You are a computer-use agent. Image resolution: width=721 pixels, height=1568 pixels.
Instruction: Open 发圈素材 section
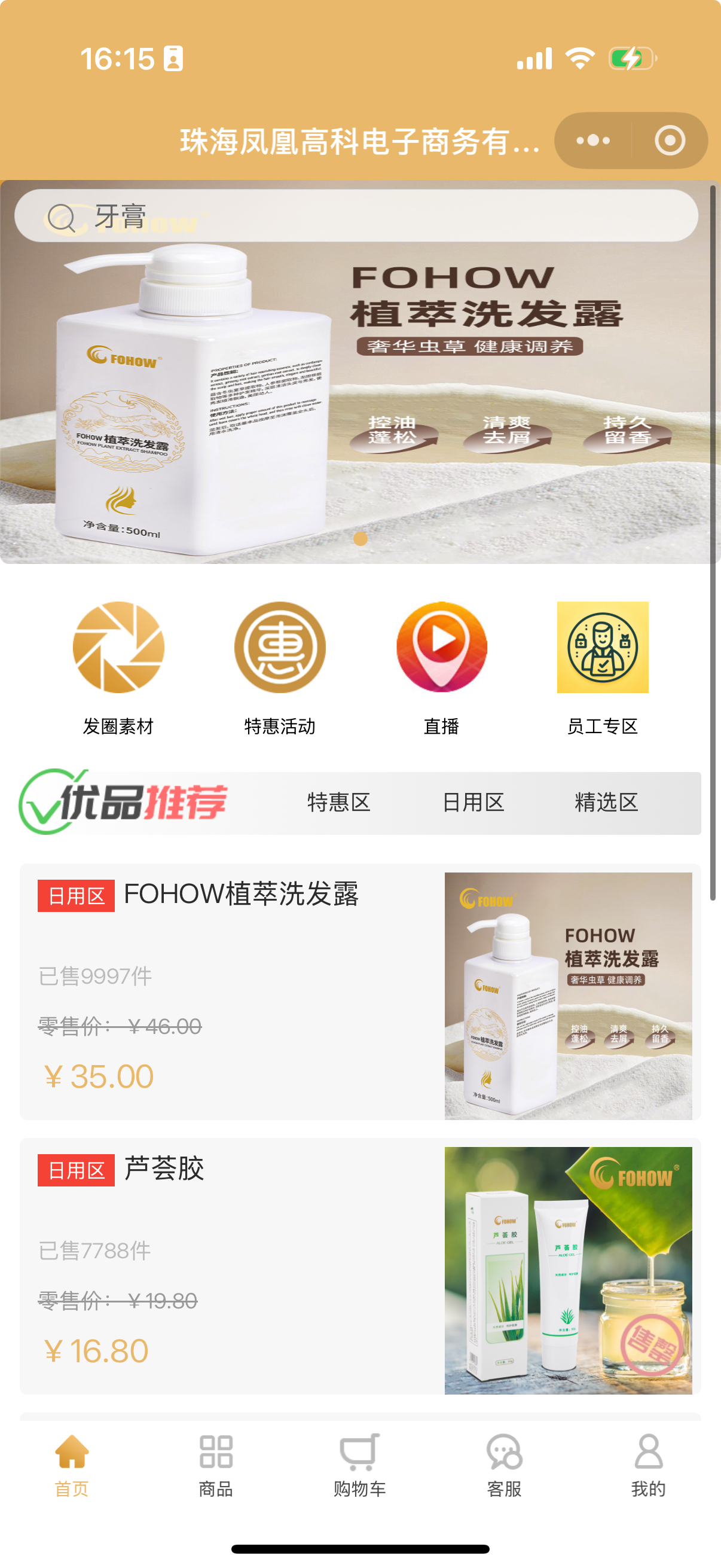118,667
